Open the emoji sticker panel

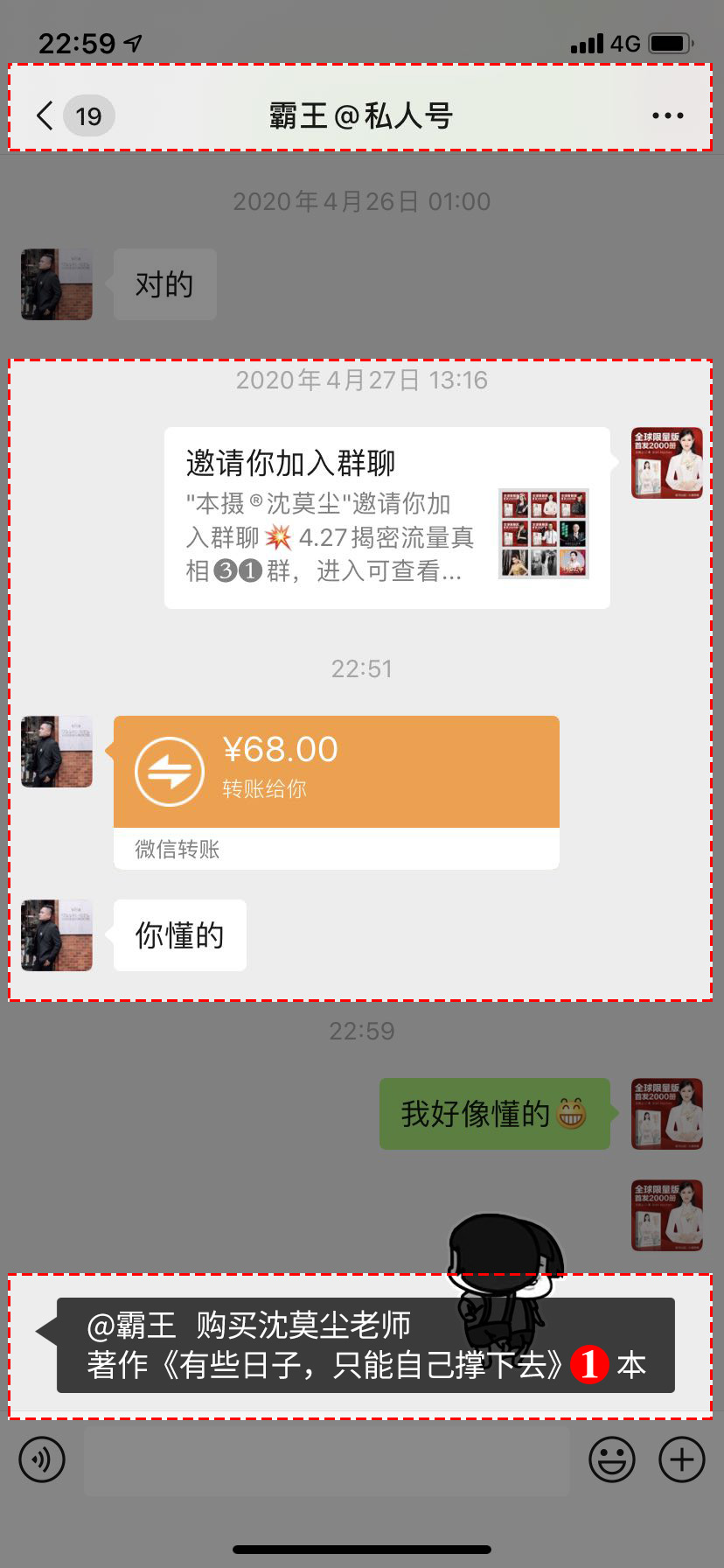tap(611, 1459)
